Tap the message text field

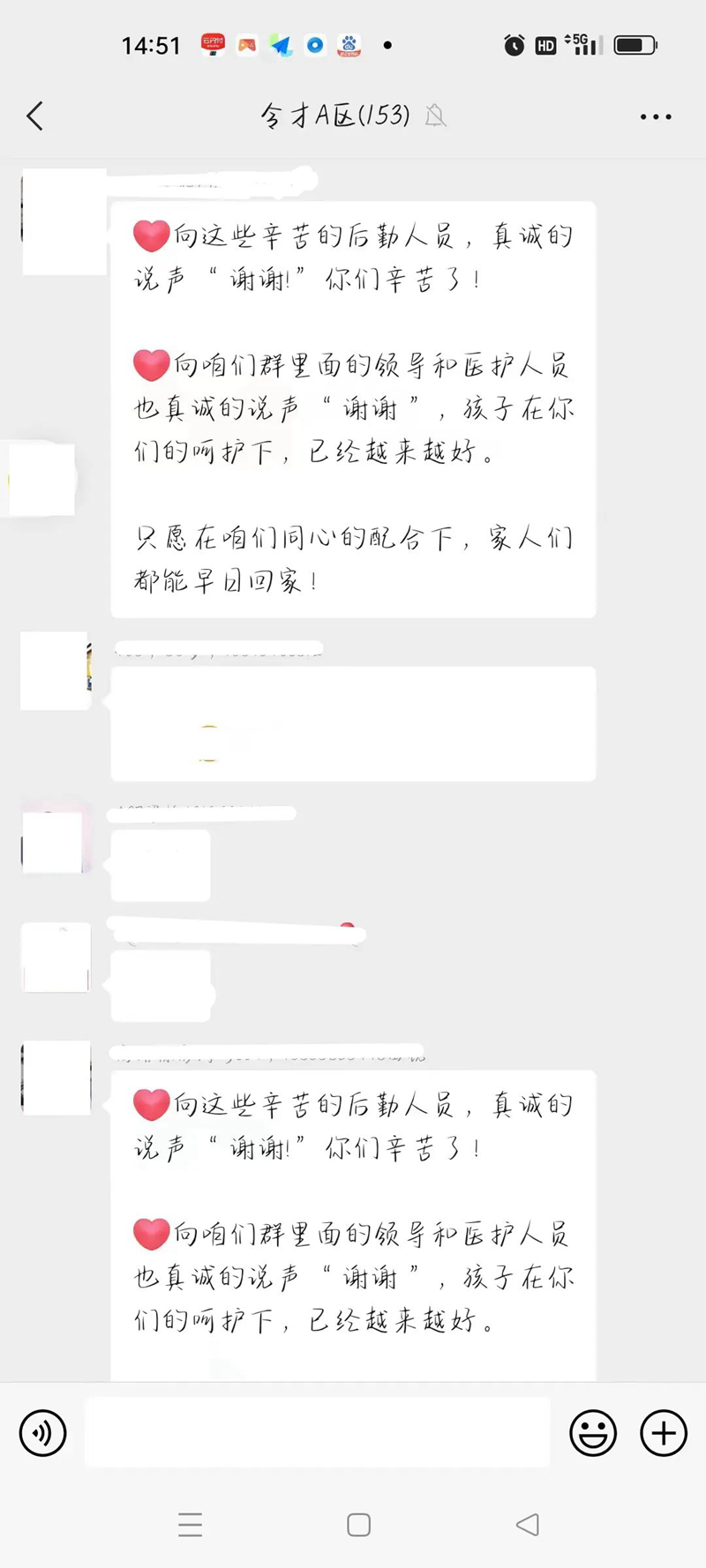(318, 1433)
